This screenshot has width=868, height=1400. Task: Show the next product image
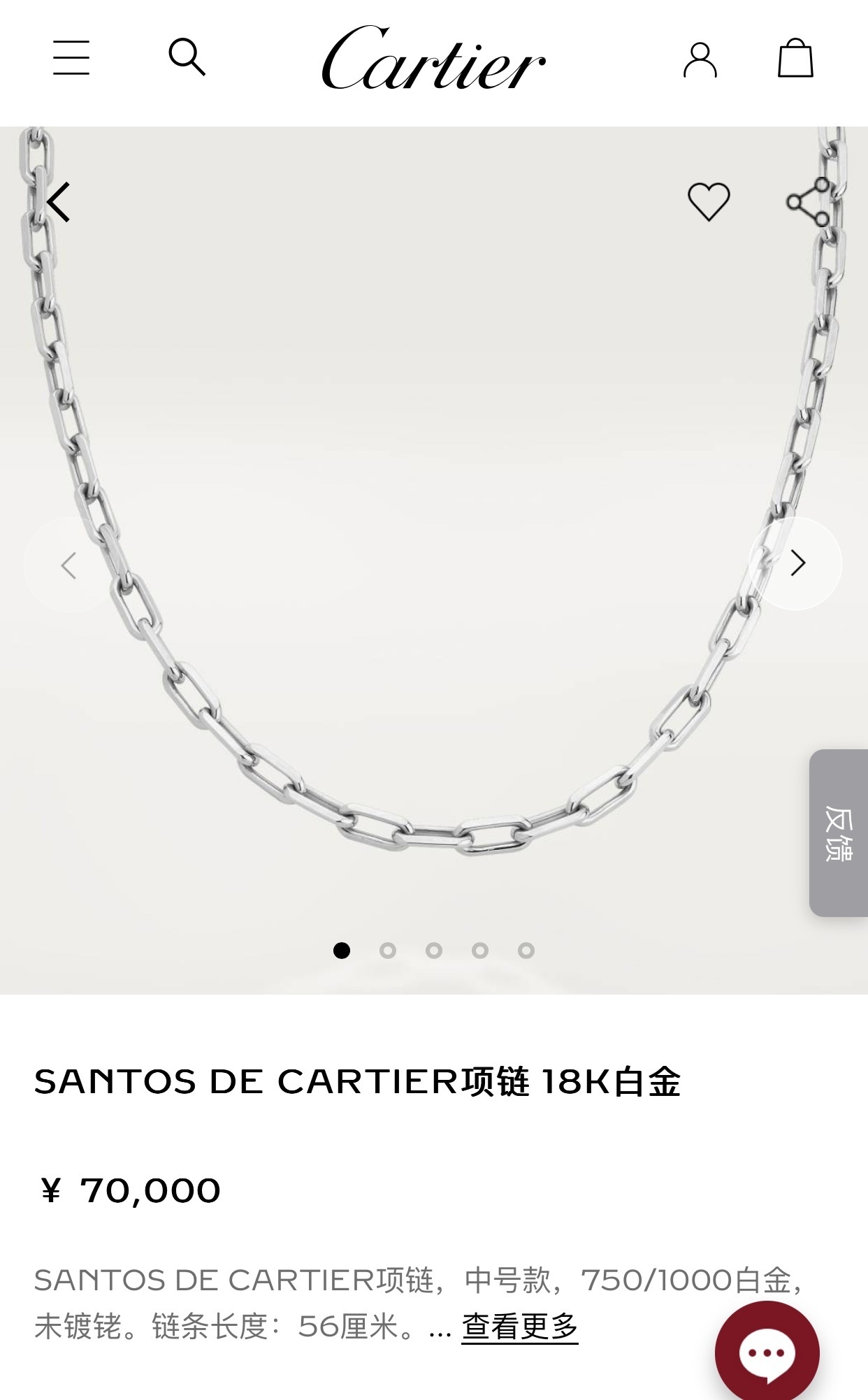coord(796,563)
